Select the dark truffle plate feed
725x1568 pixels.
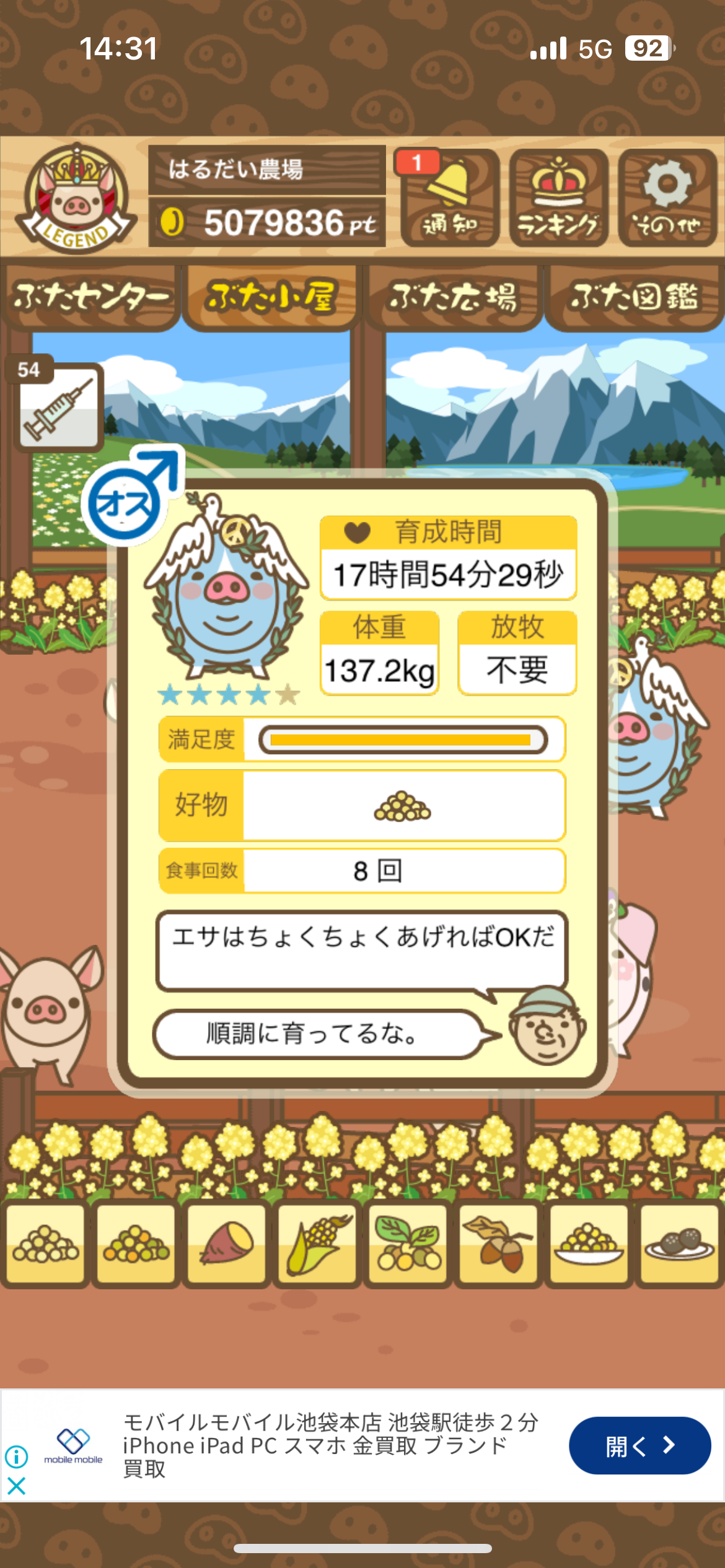coord(679,1244)
